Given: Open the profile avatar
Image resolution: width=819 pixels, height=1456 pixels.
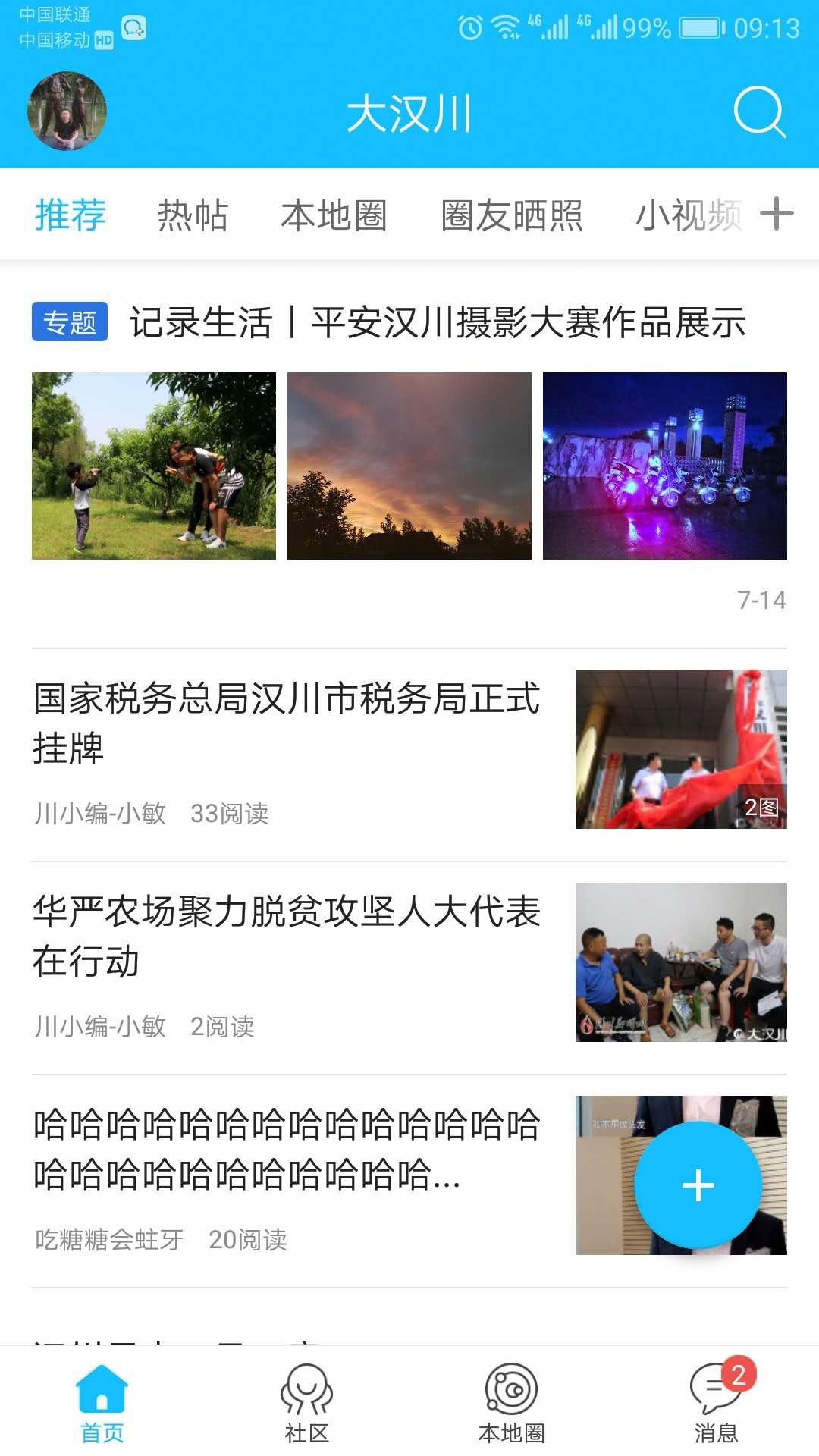Looking at the screenshot, I should pyautogui.click(x=67, y=111).
